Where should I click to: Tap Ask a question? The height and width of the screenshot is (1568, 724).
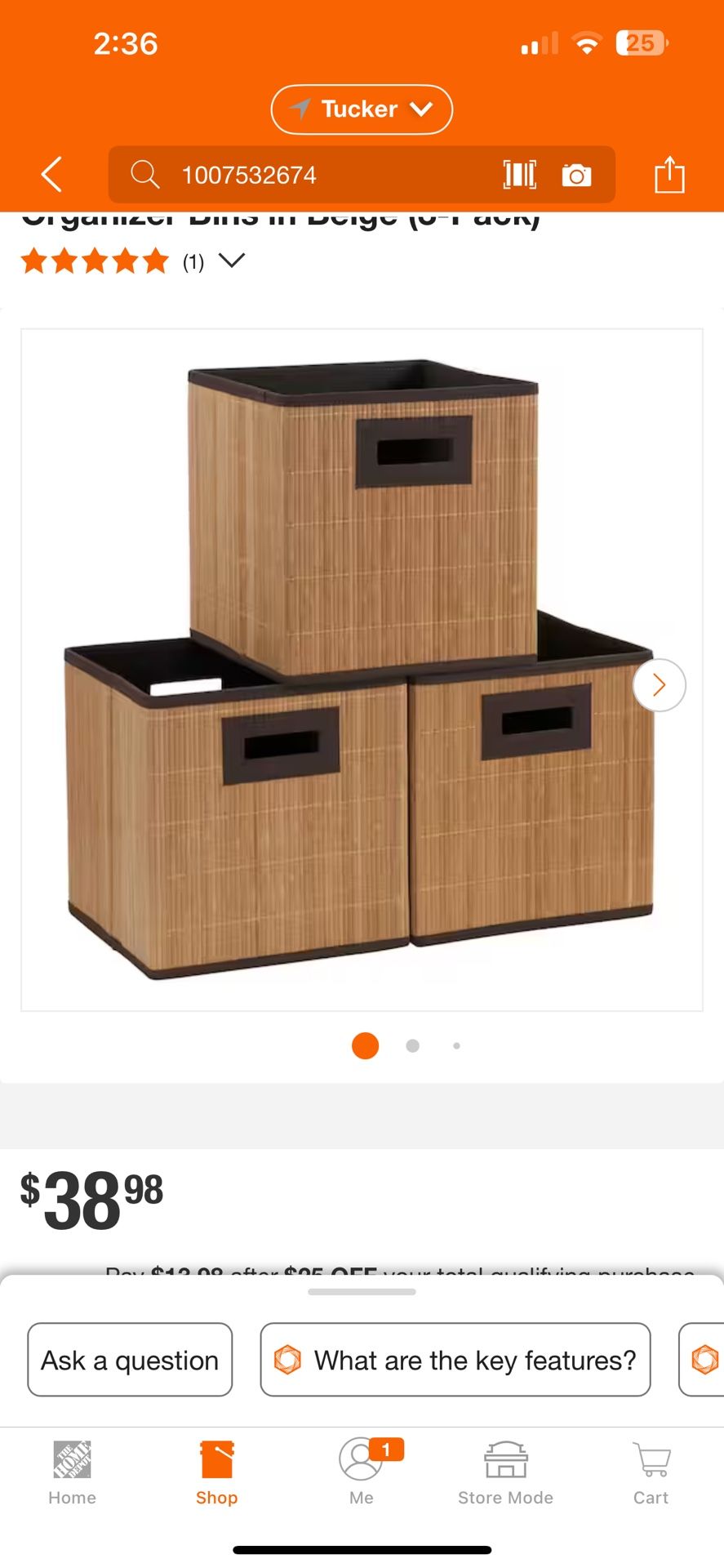click(x=130, y=1359)
